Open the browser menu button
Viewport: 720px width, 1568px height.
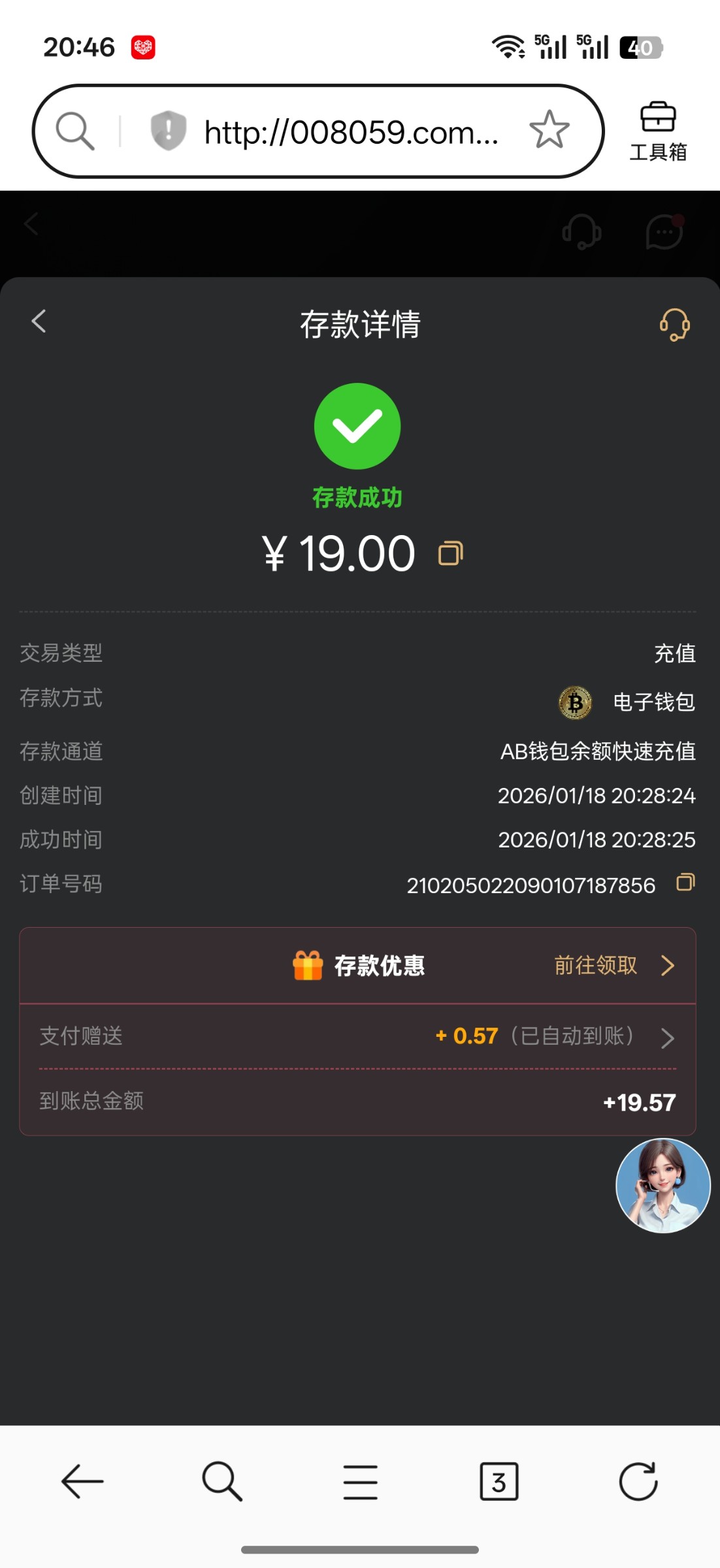360,1481
